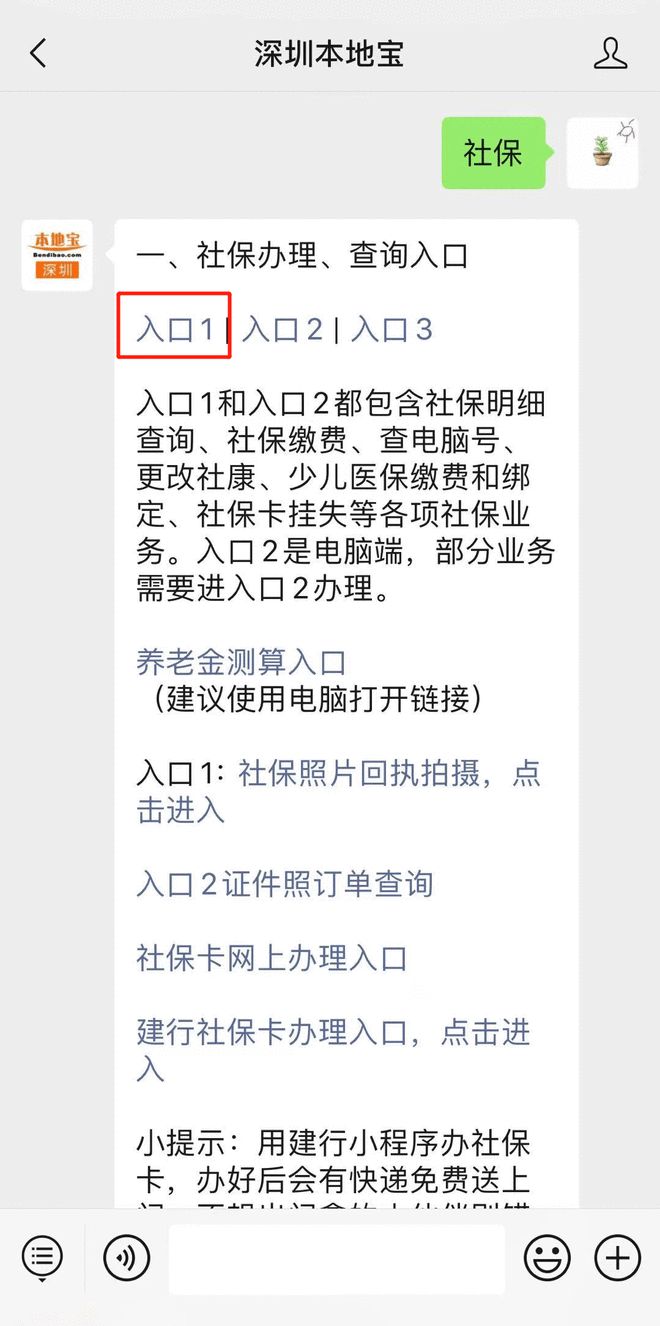Open 入口2证件照订单查询 link

click(285, 884)
